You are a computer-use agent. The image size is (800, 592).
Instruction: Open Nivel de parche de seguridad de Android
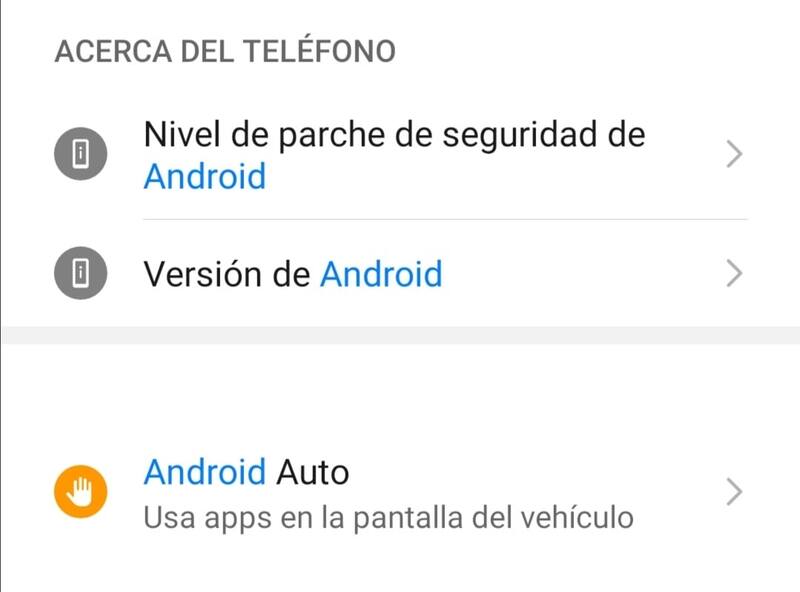[394, 155]
